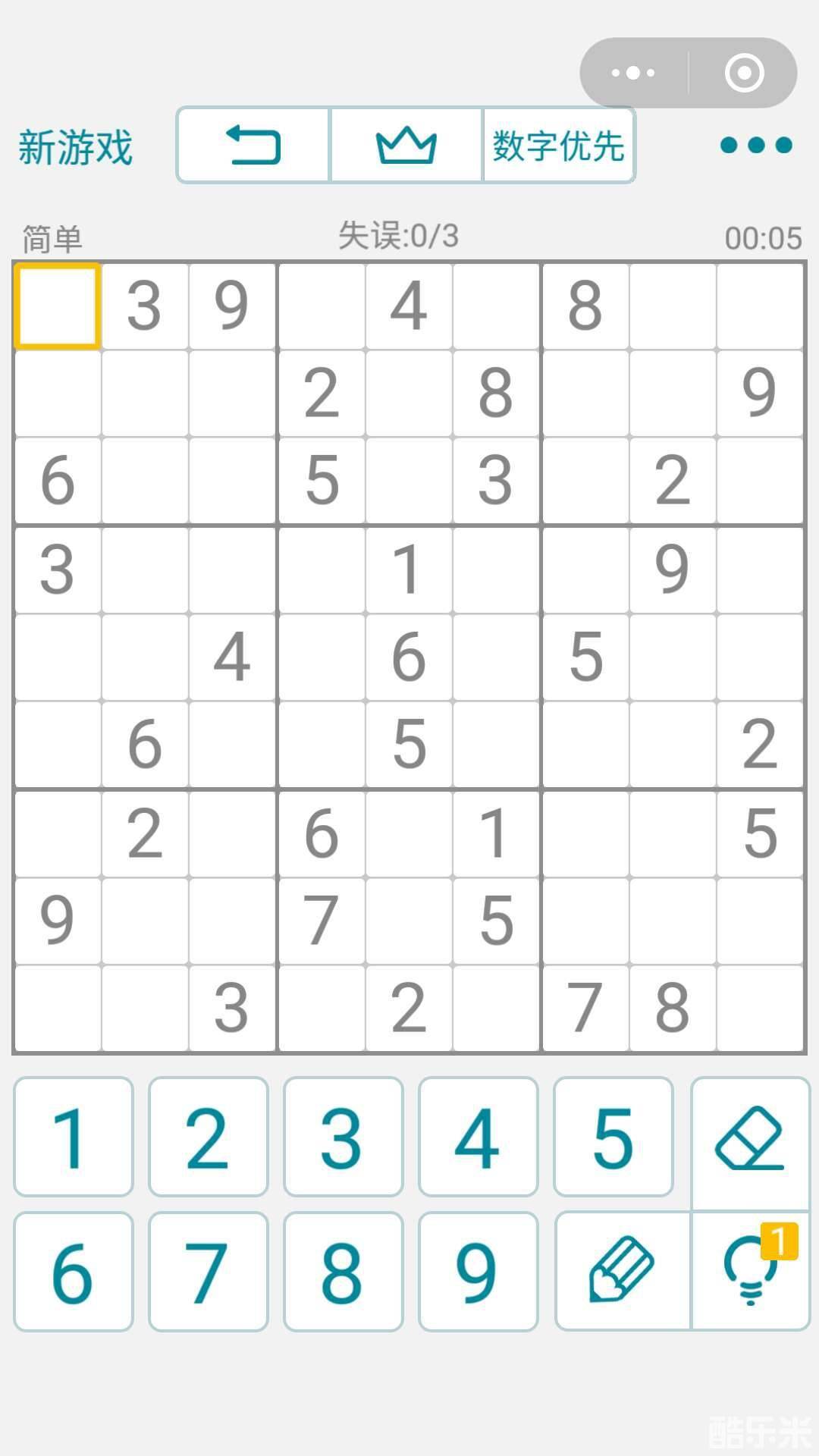Enter number 7 from keypad
The width and height of the screenshot is (819, 1456).
(208, 1272)
